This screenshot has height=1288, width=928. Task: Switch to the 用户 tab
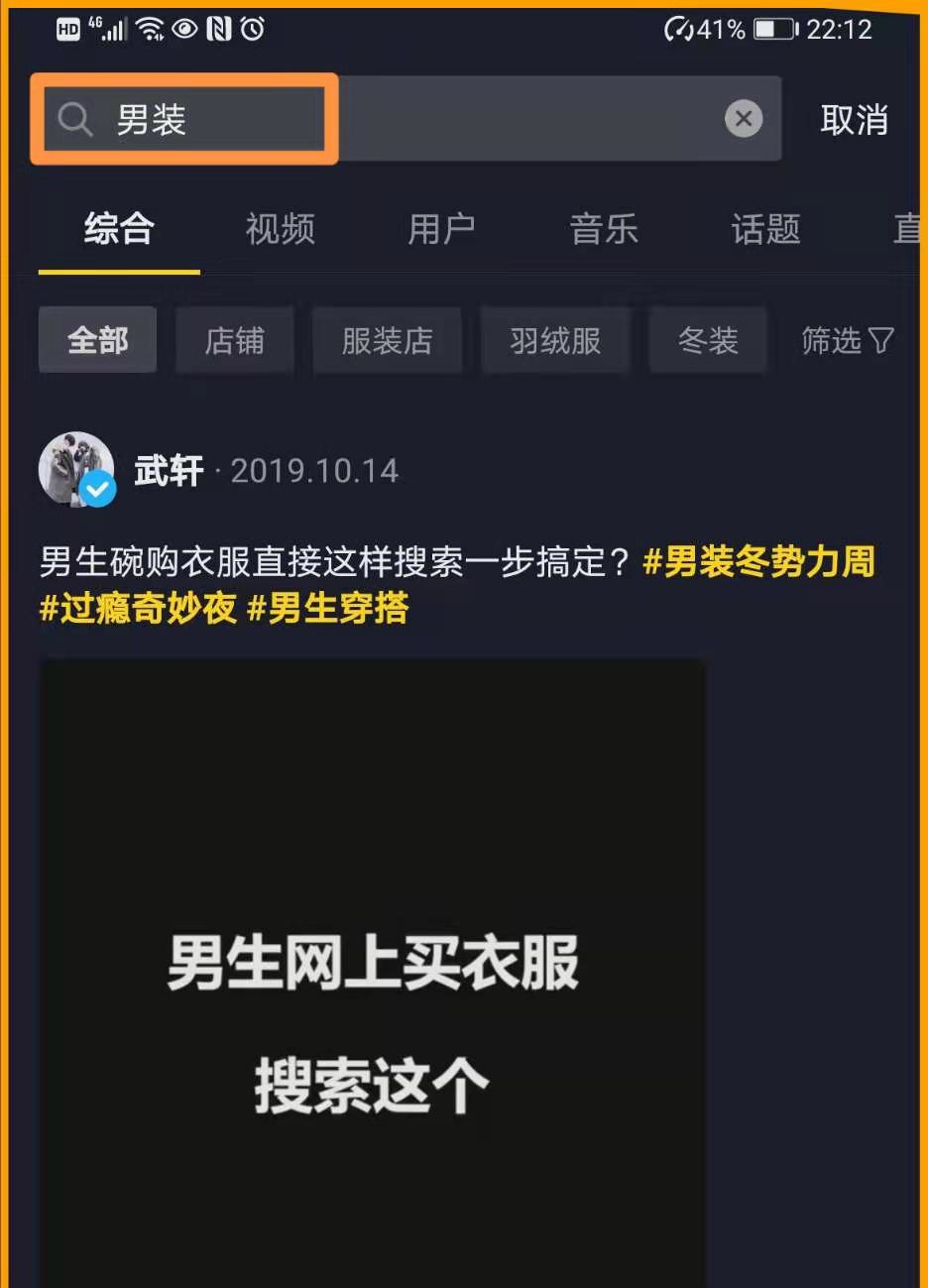[x=440, y=229]
